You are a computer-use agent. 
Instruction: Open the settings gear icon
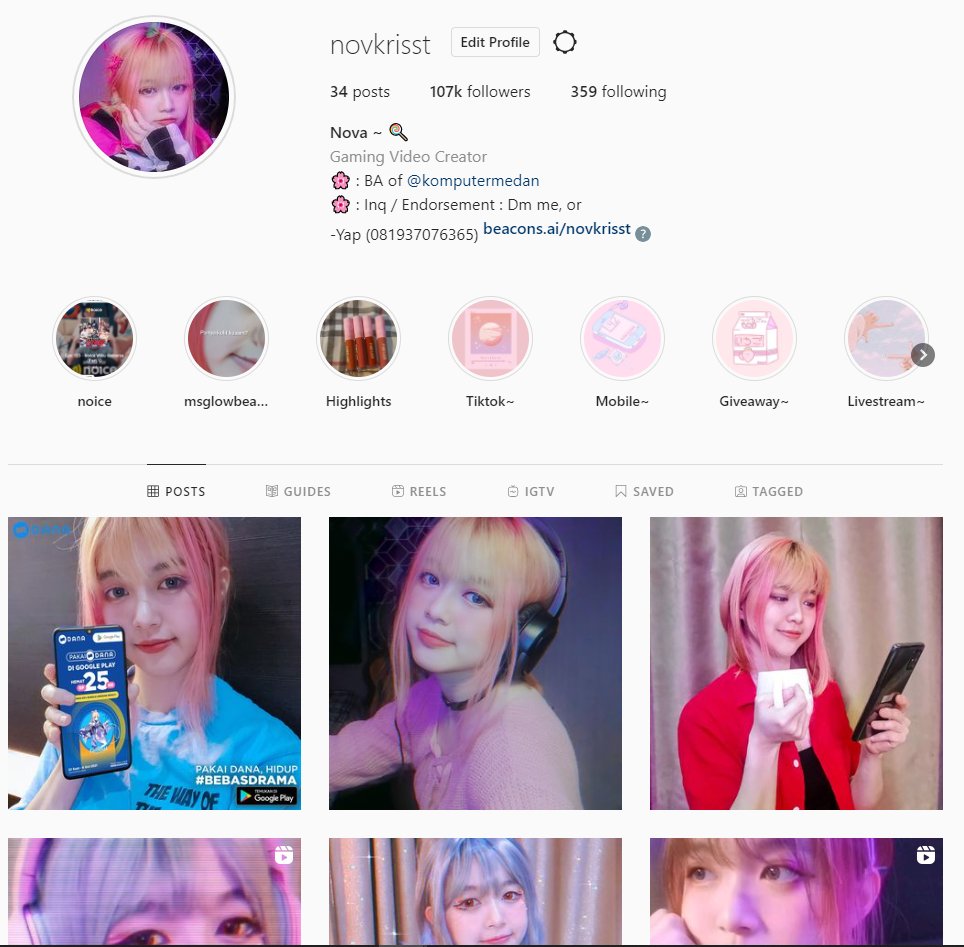tap(565, 43)
